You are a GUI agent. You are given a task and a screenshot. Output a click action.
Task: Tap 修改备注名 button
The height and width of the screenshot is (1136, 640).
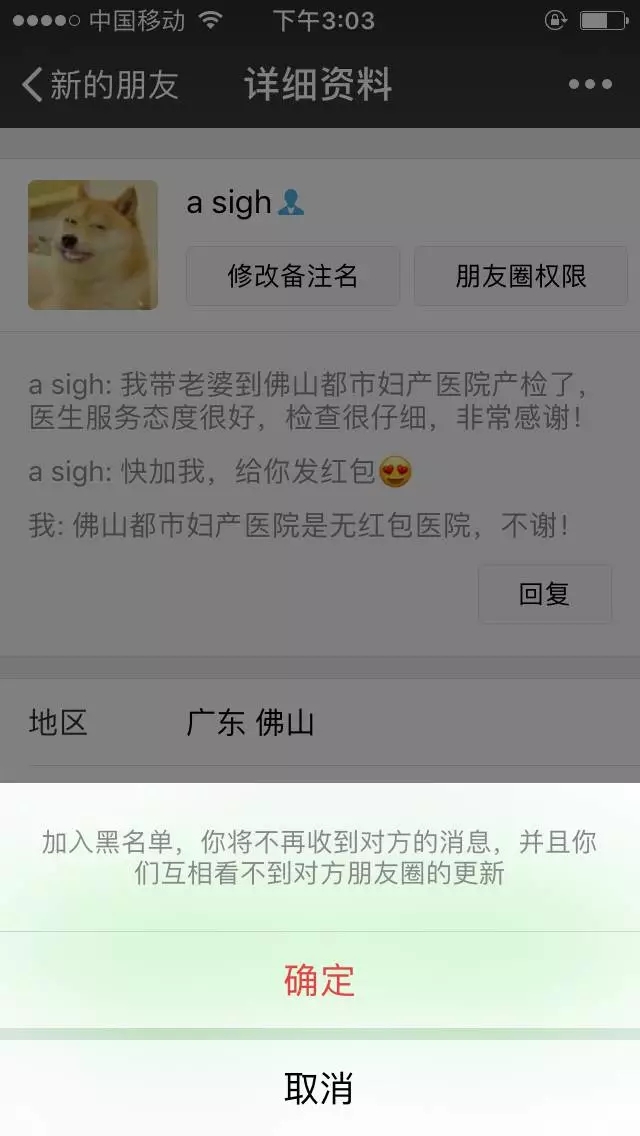[293, 276]
